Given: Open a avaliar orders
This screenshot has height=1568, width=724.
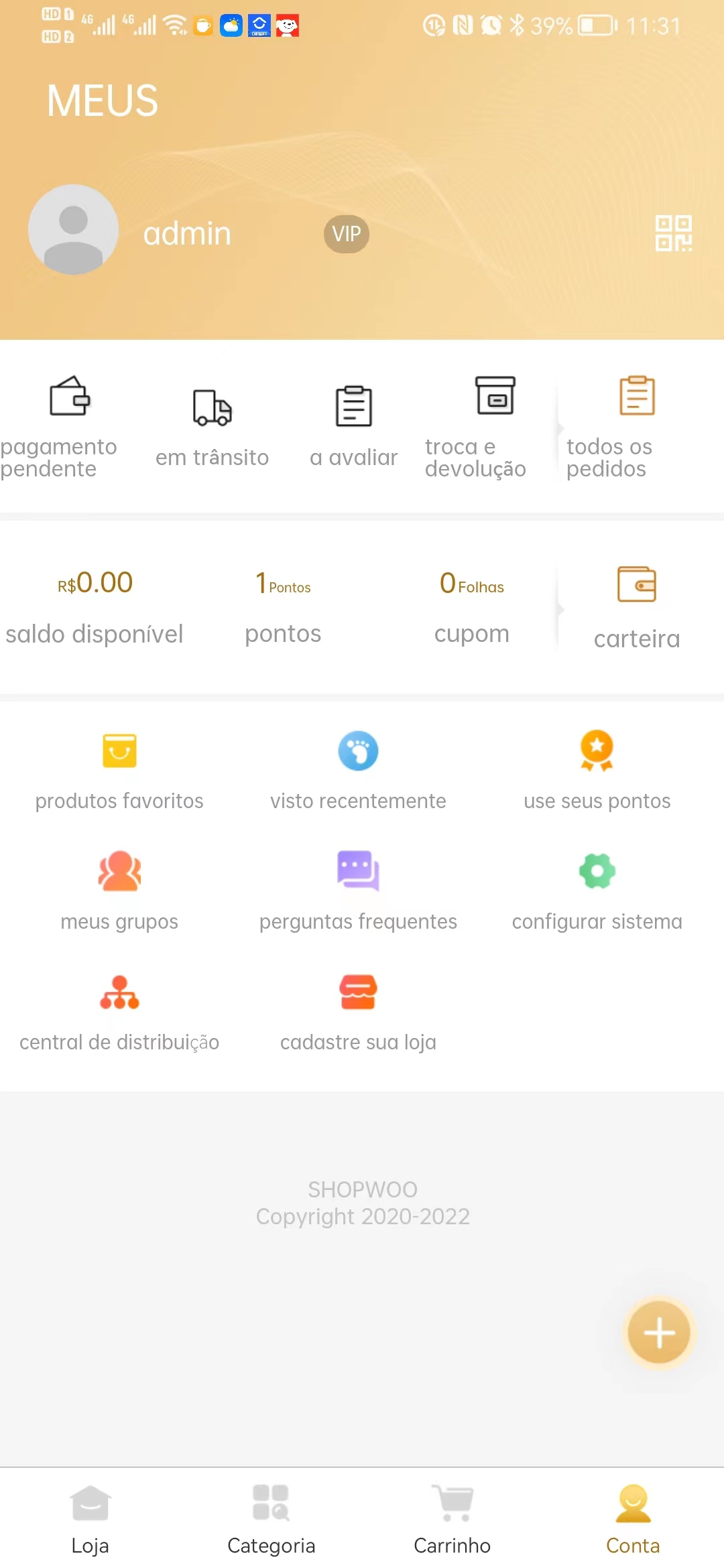Looking at the screenshot, I should pyautogui.click(x=354, y=427).
